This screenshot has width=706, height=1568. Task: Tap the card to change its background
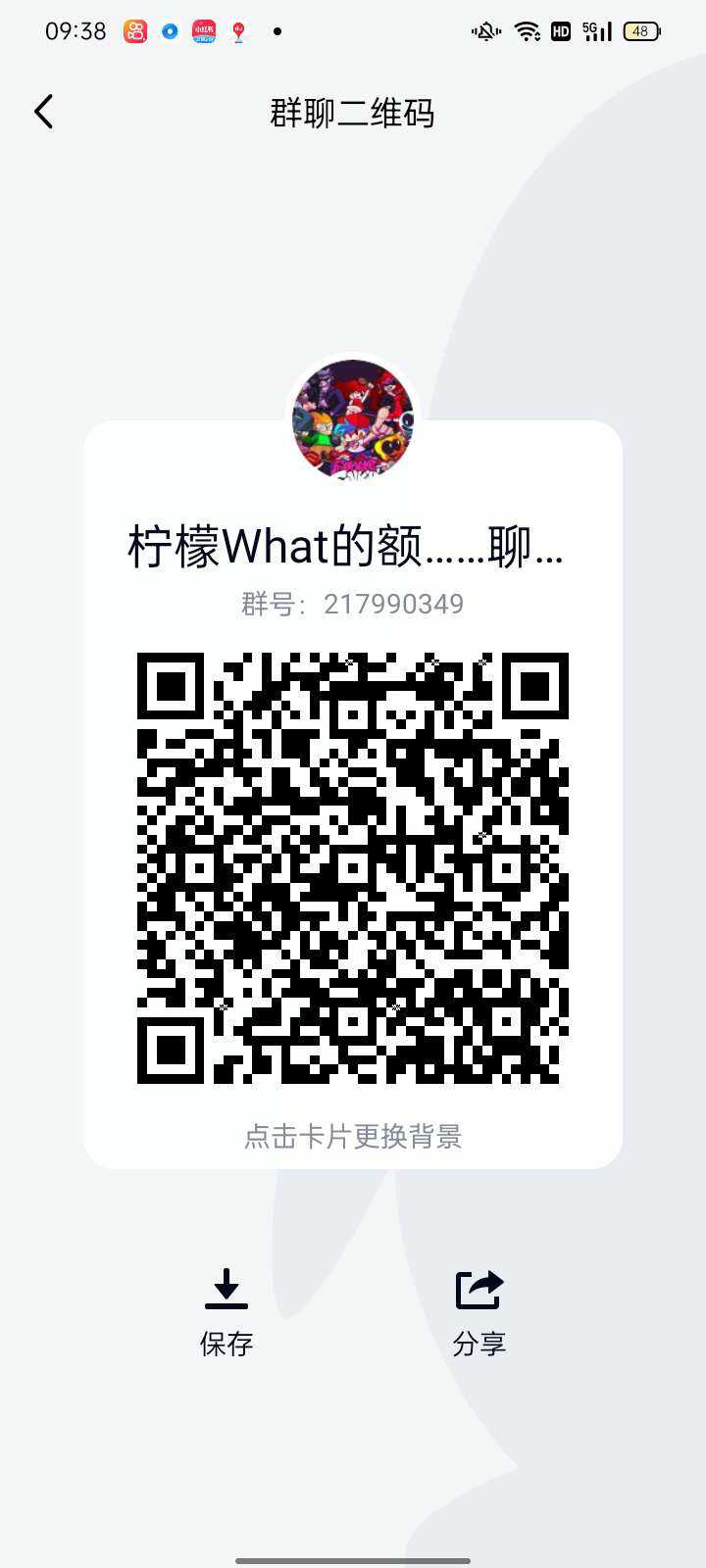click(x=353, y=1136)
